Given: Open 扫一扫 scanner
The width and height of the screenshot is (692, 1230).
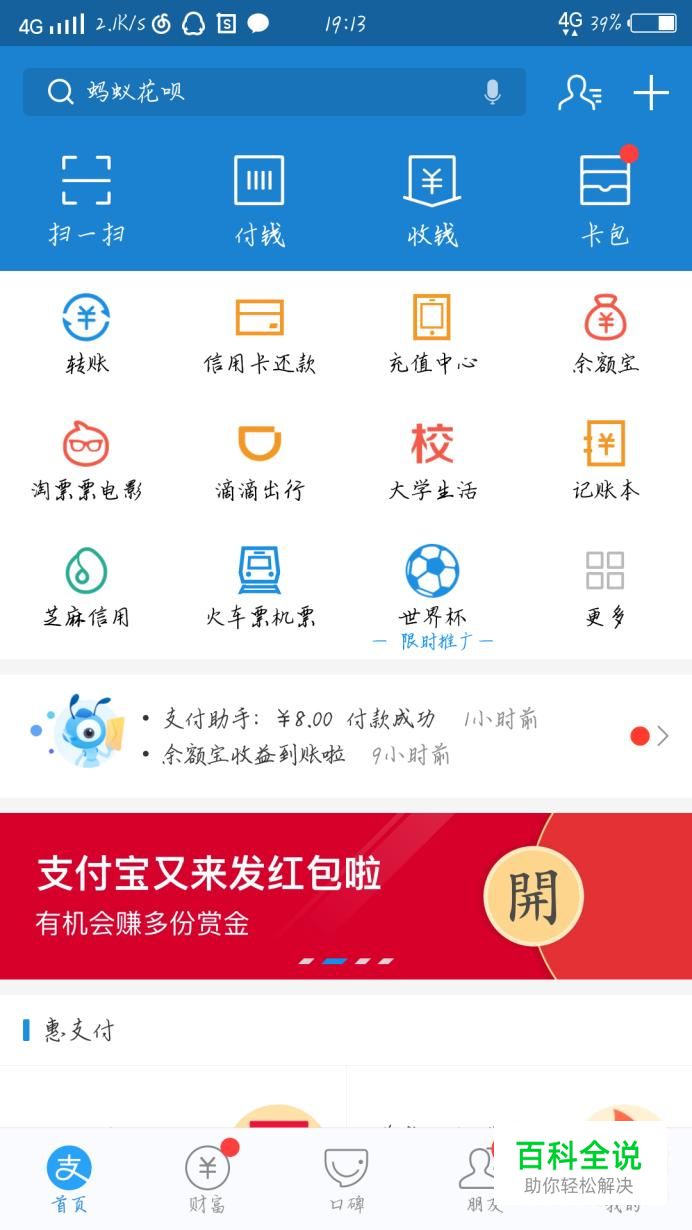Looking at the screenshot, I should [x=87, y=200].
